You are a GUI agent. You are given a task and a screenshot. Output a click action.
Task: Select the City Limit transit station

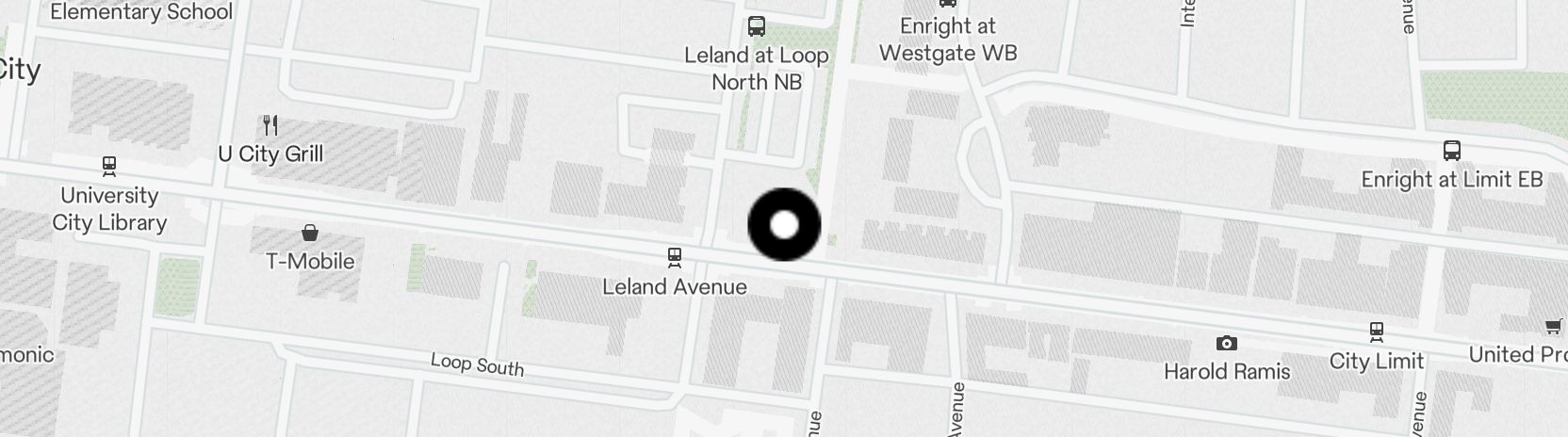point(1377,332)
